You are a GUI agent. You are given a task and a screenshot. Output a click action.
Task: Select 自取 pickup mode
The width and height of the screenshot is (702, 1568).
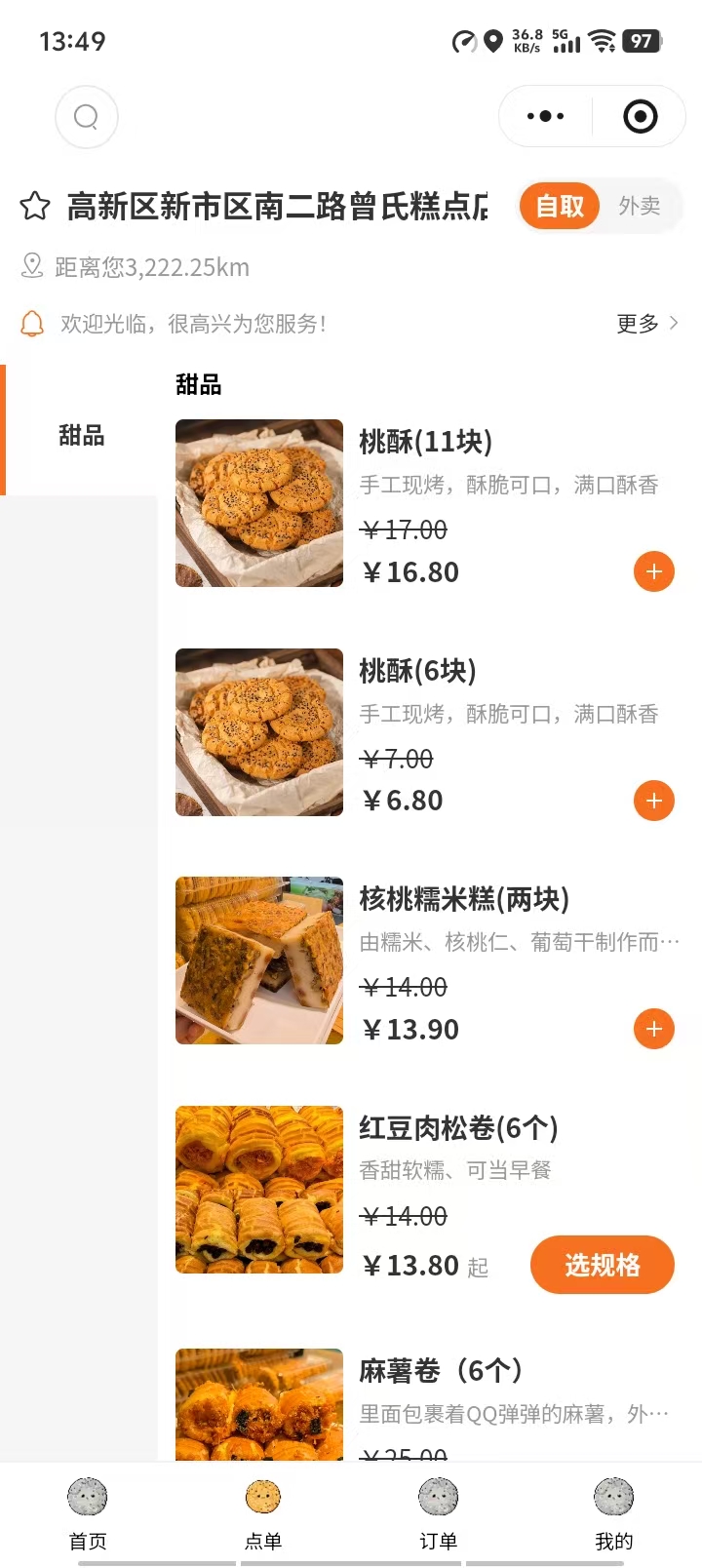coord(559,206)
